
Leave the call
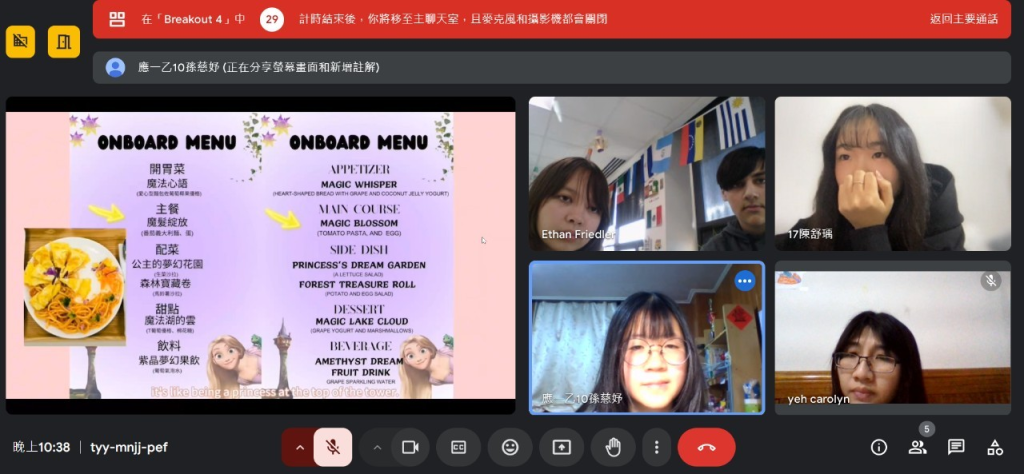click(706, 447)
